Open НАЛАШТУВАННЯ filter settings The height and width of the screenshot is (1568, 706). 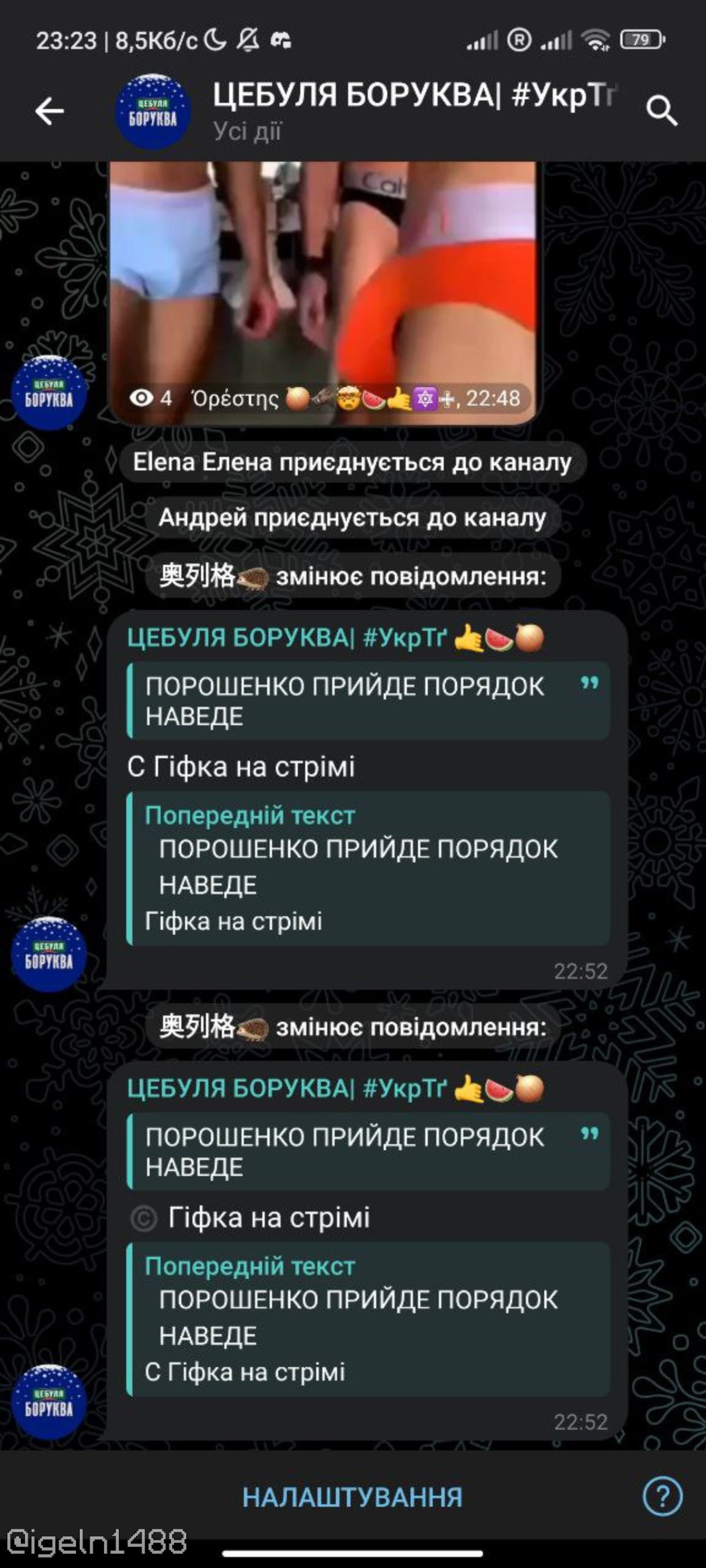(x=352, y=1498)
